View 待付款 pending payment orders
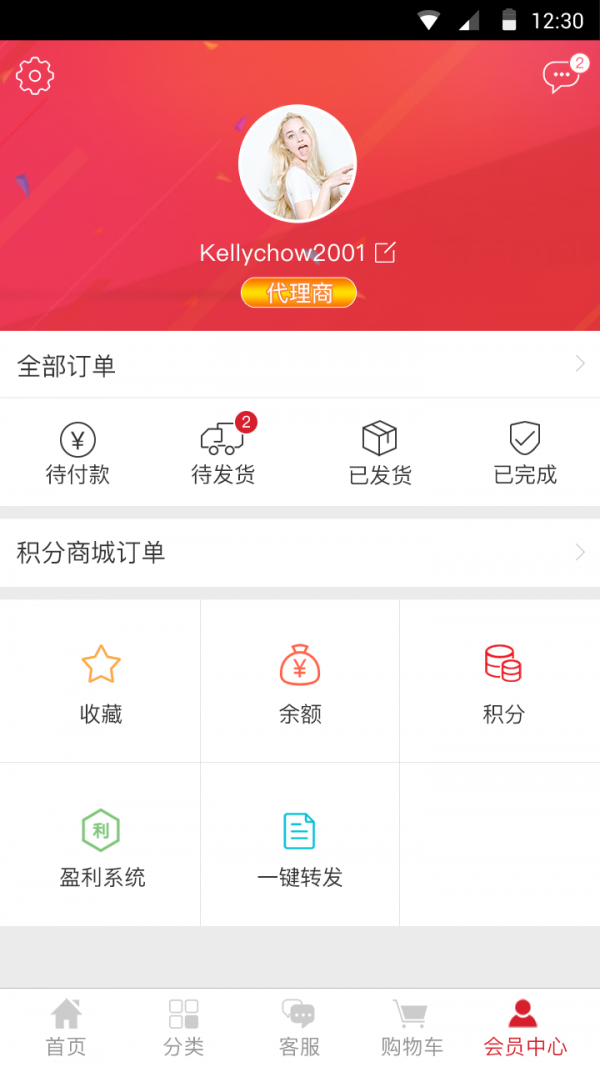Viewport: 600px width, 1067px height. pos(78,453)
